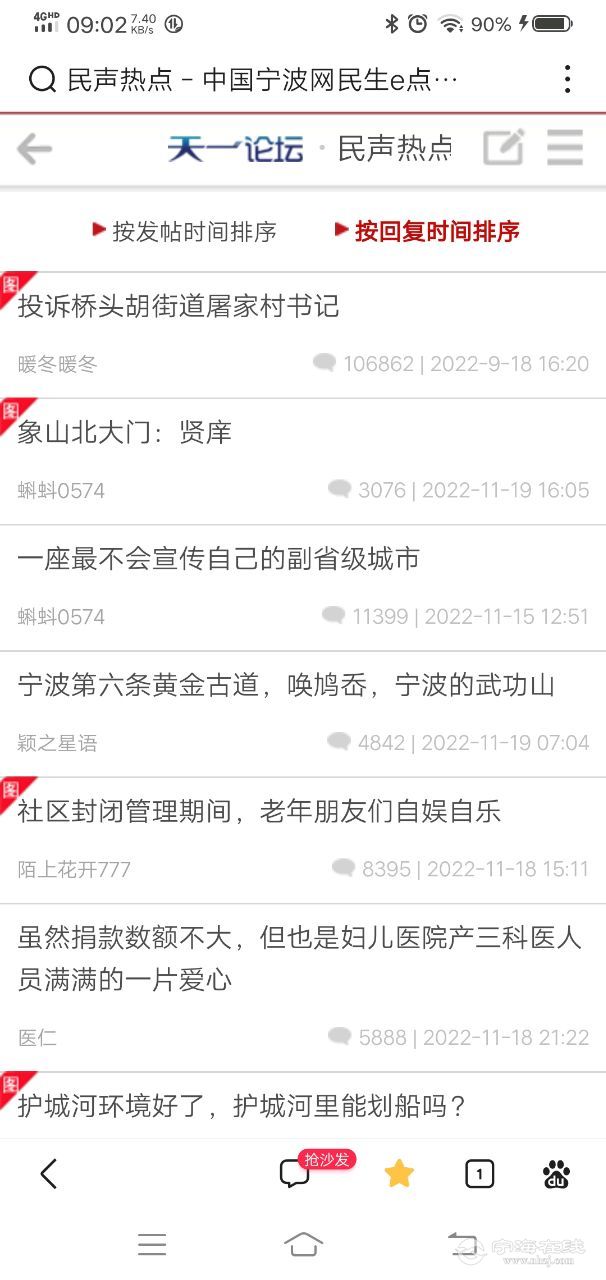Viewport: 606px width, 1280px height.
Task: Open thread 投诉桥头胡街道屠家村书记
Action: tap(179, 306)
